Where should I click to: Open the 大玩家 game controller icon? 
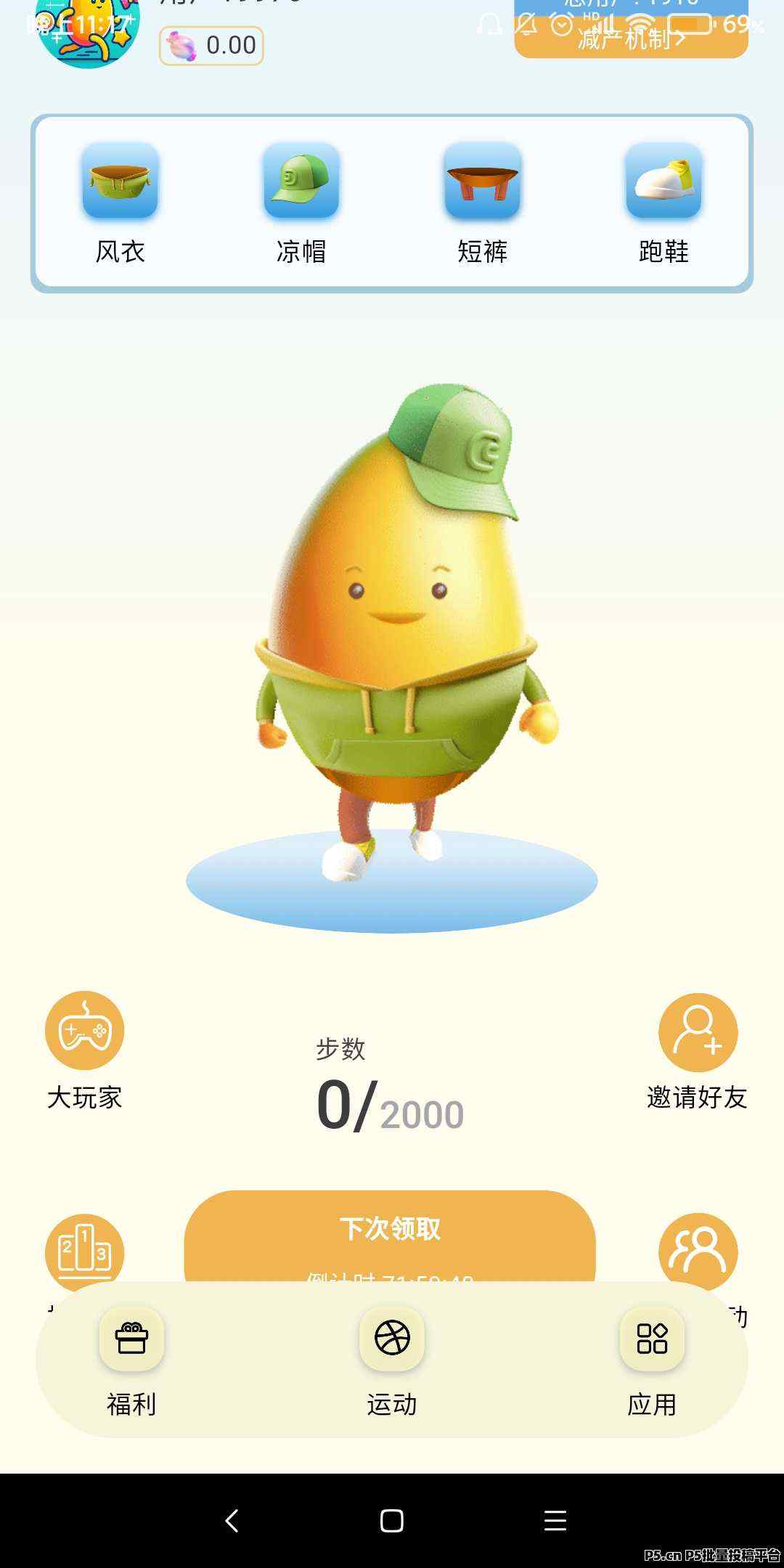click(x=85, y=1030)
